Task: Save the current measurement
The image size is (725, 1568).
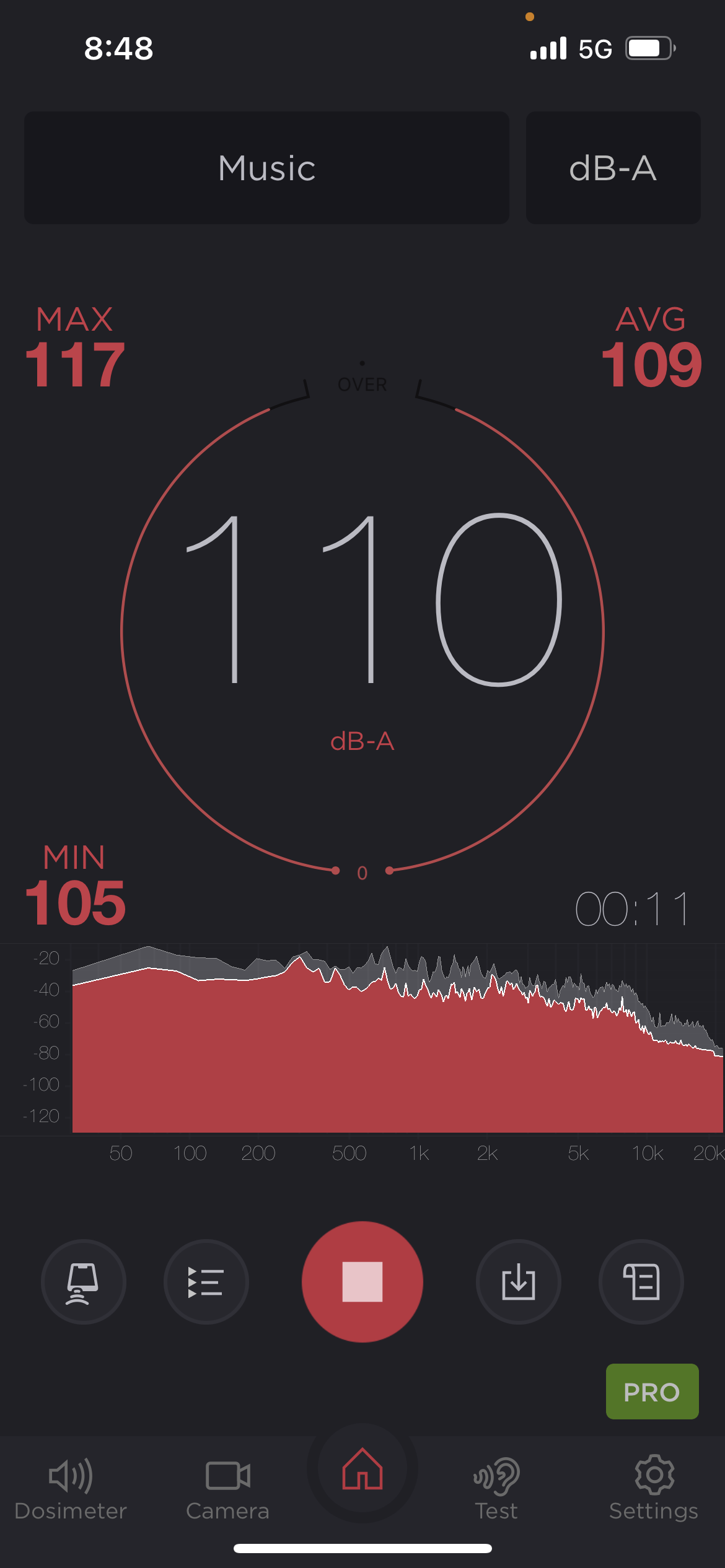Action: tap(518, 1282)
